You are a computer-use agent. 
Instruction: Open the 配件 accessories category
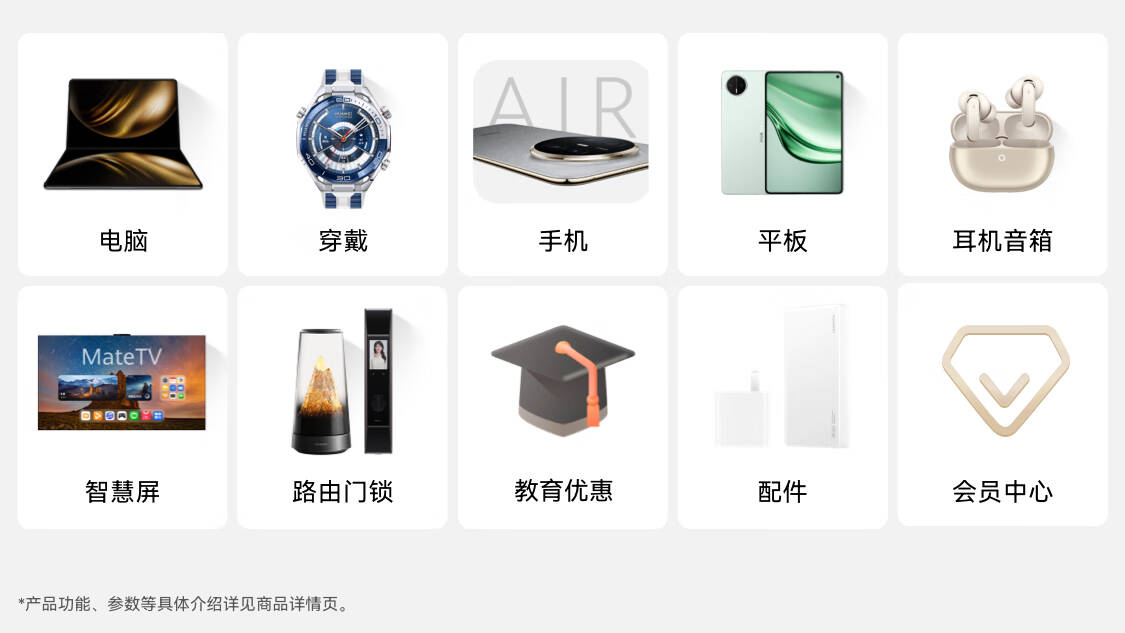(782, 407)
